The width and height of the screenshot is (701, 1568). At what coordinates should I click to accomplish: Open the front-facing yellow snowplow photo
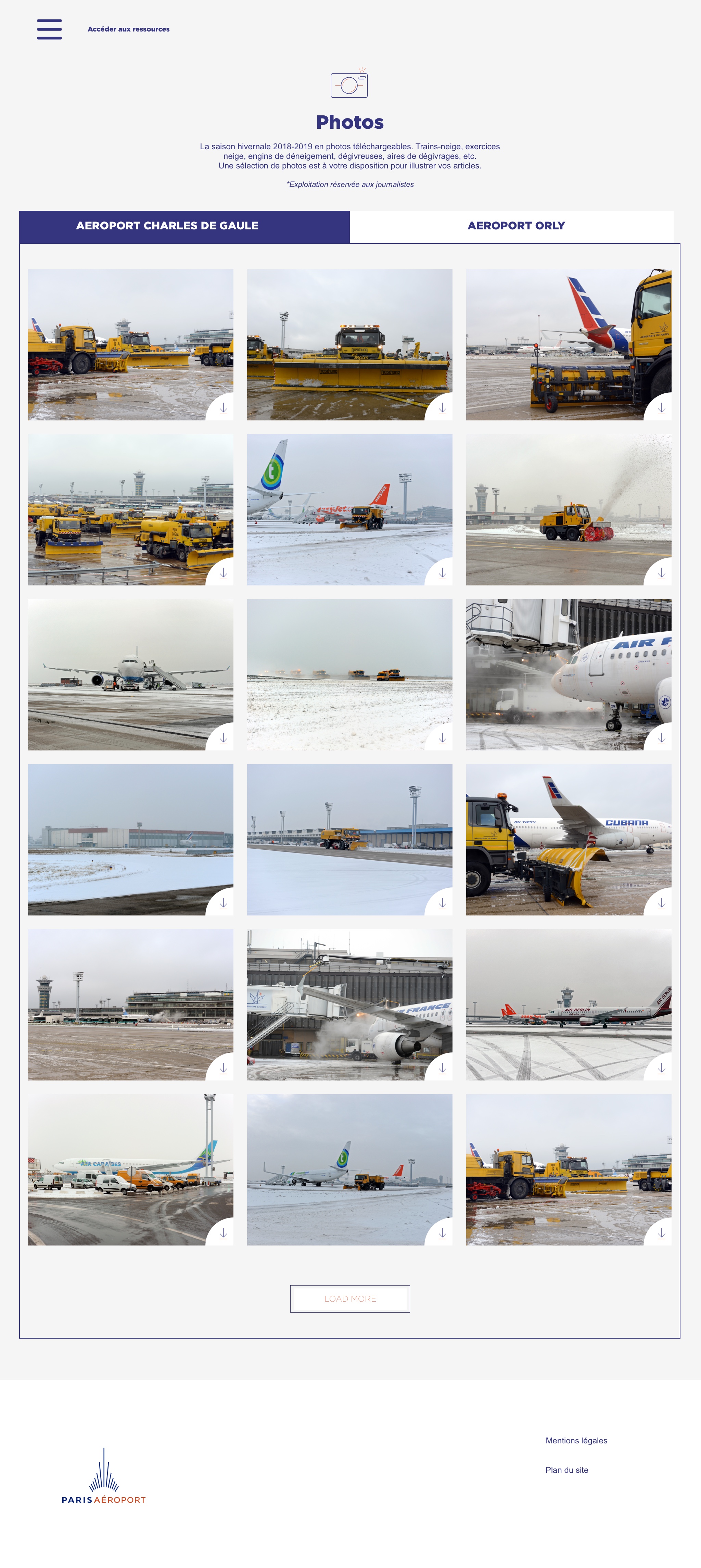point(349,344)
